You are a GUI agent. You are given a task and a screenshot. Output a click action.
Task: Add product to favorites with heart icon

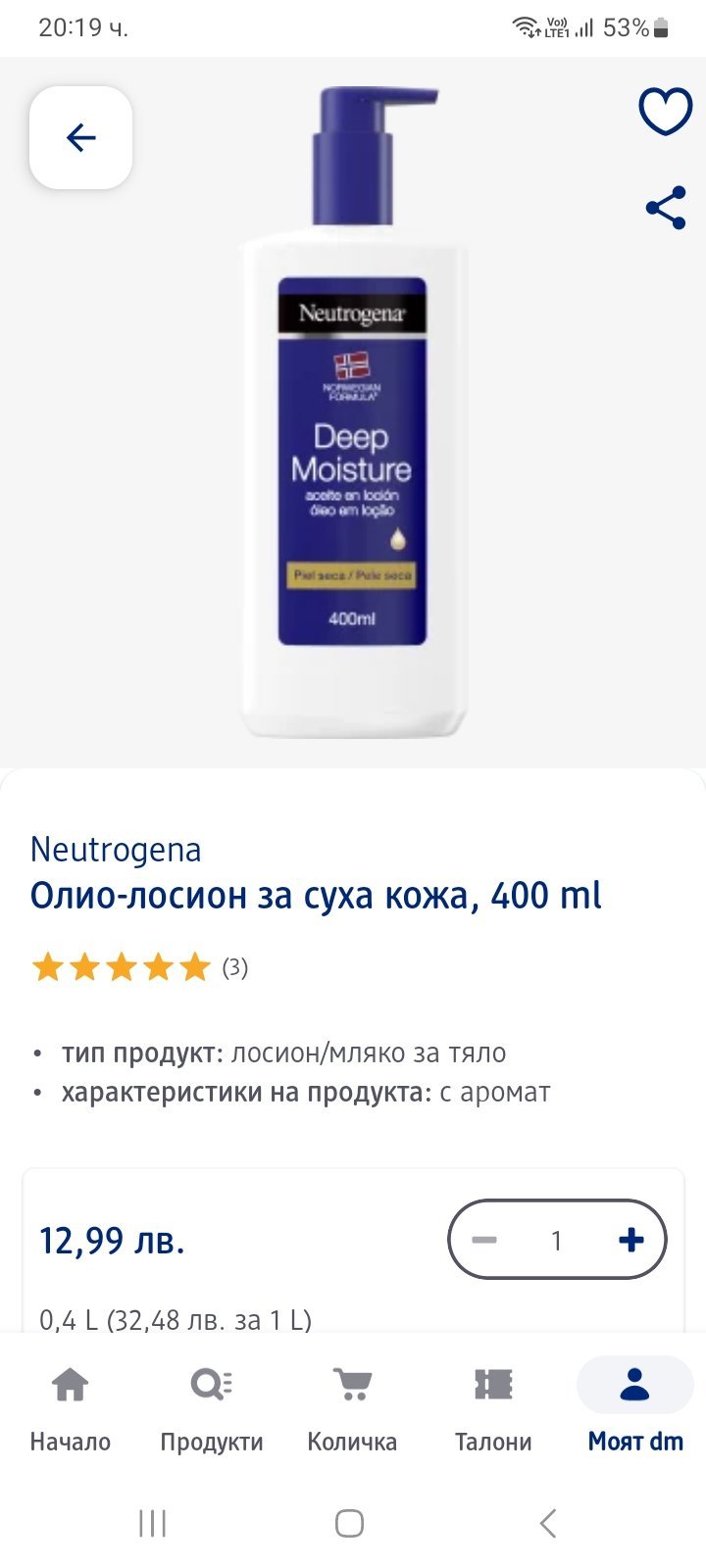pos(665,112)
